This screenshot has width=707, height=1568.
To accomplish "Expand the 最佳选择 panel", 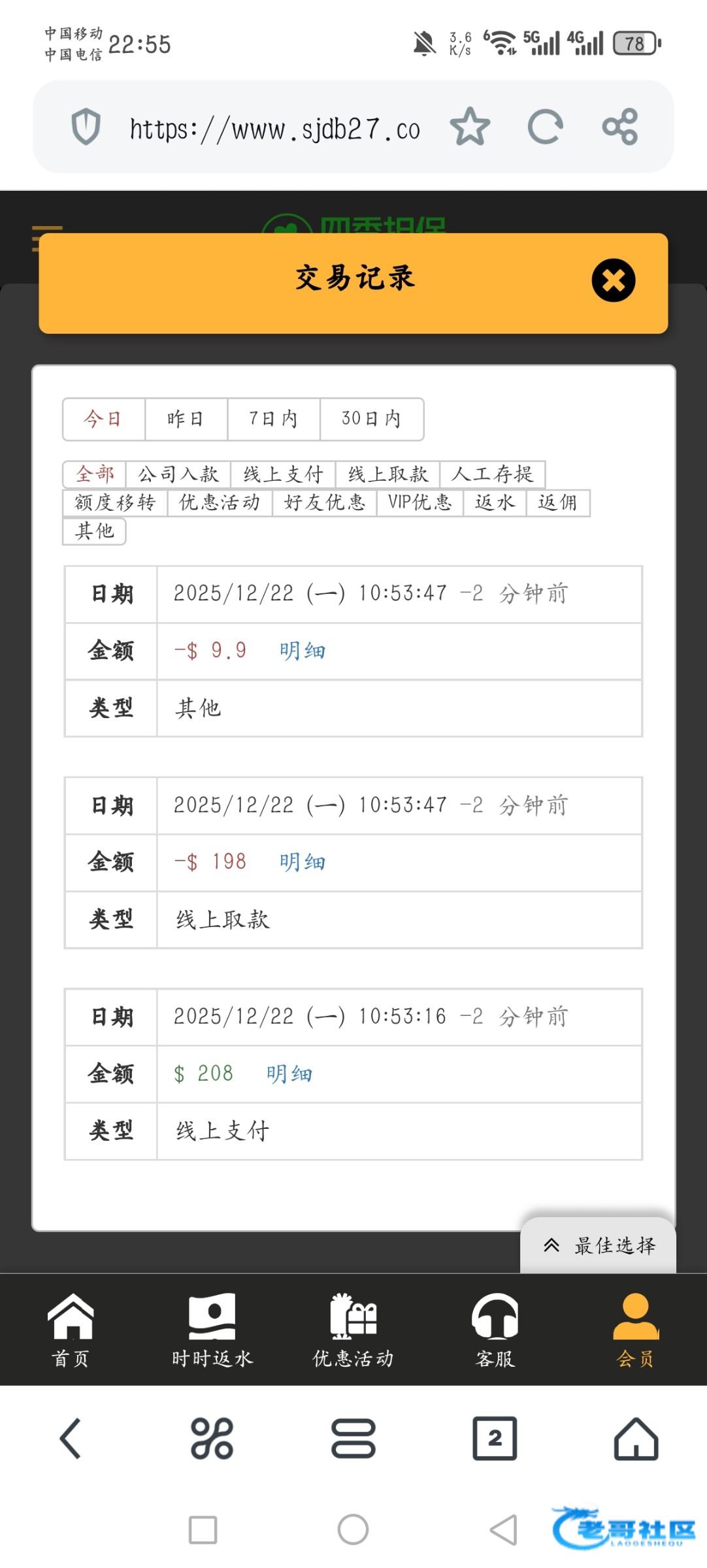I will (599, 1246).
